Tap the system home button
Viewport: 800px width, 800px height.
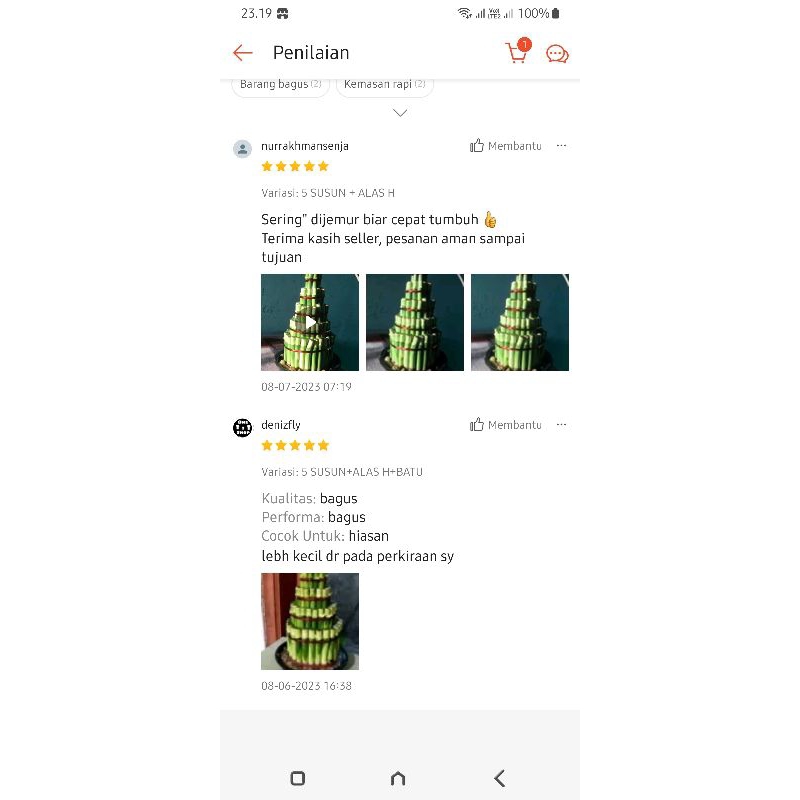point(398,778)
